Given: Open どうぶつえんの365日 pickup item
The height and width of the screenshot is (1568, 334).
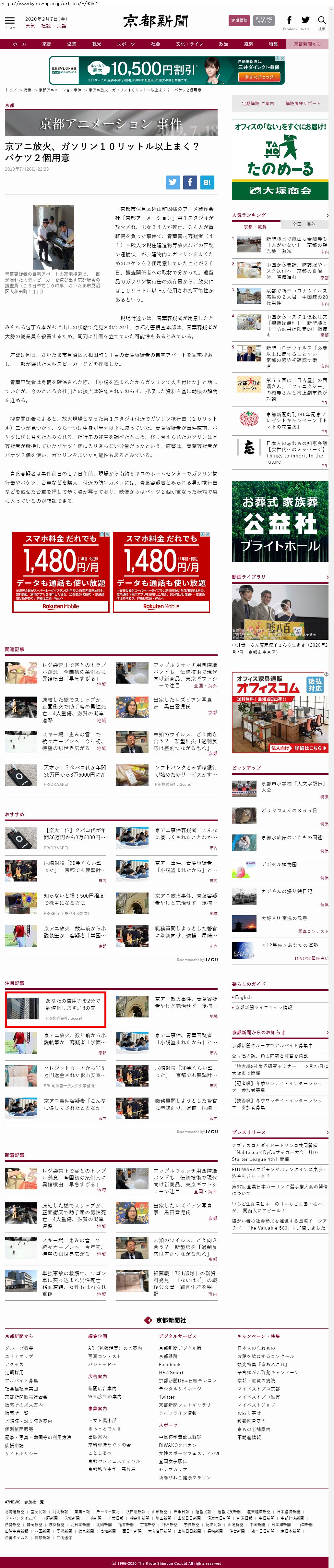Looking at the screenshot, I should pos(288,810).
